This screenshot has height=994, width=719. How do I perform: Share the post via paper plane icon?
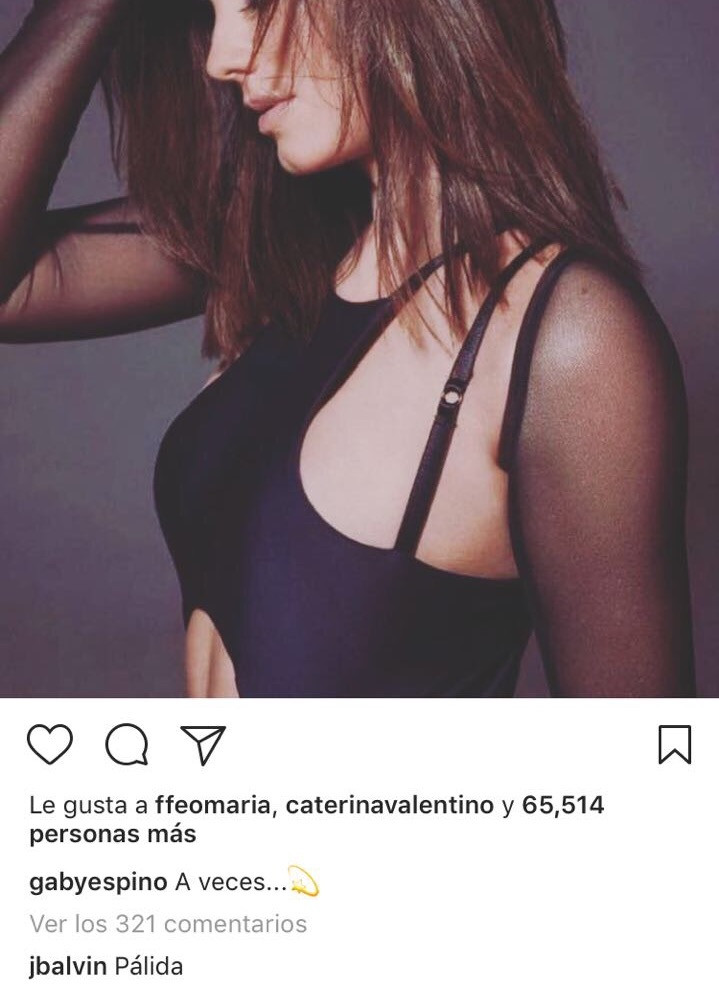203,745
